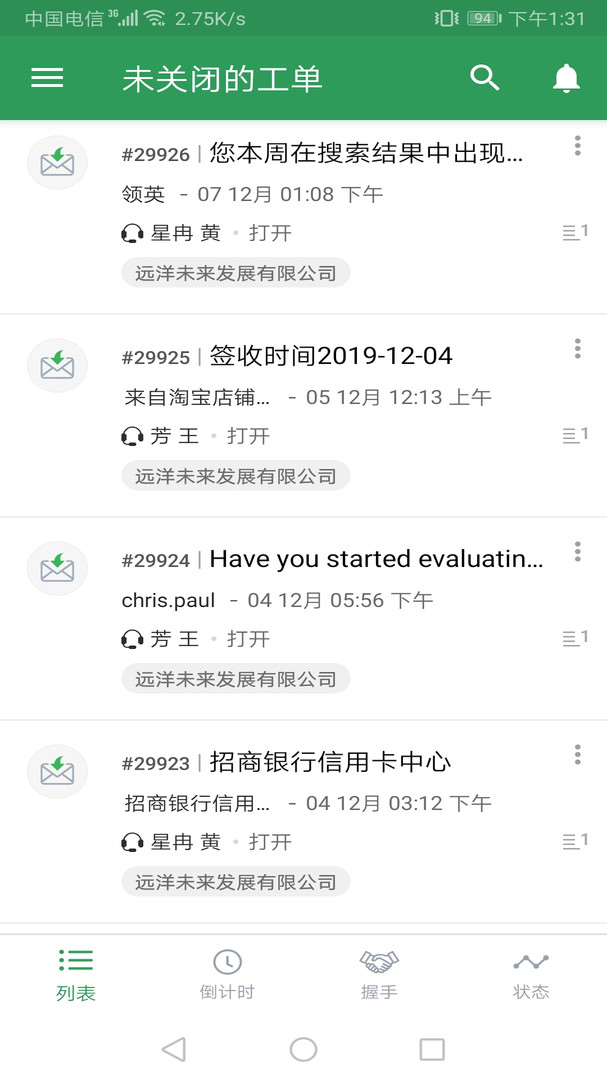
Task: Show more options for ticket #29923
Action: (577, 755)
